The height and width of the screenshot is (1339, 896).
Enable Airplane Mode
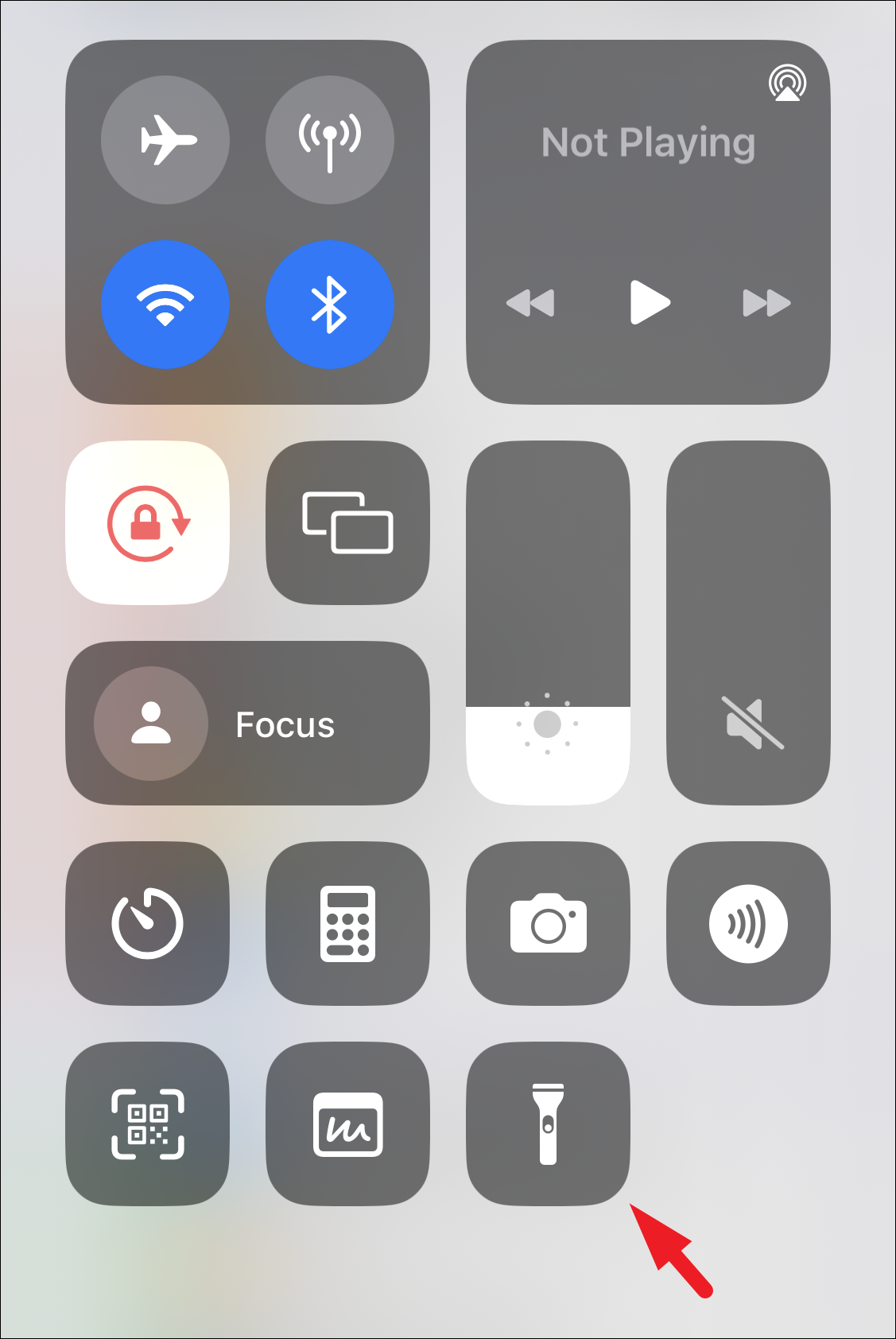point(165,140)
